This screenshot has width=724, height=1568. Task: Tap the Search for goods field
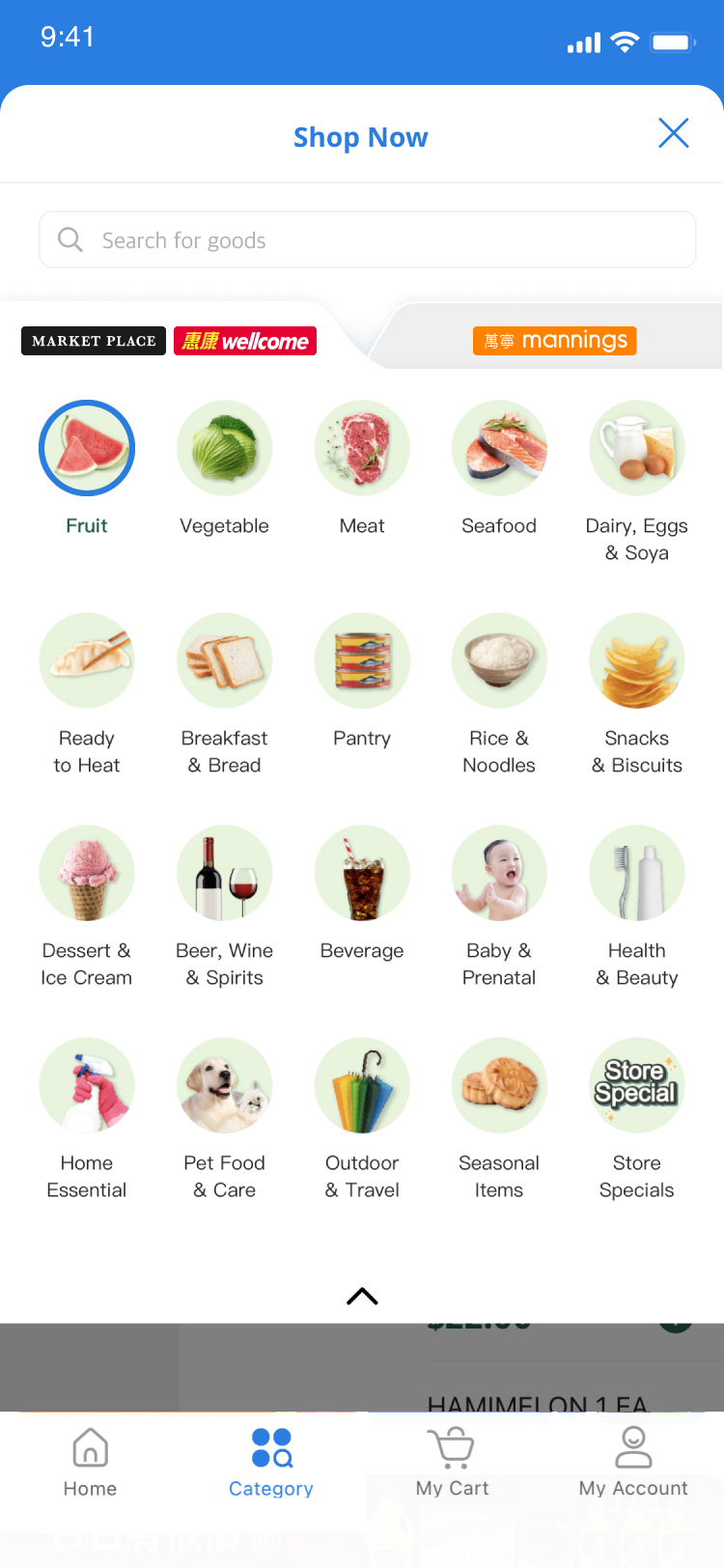click(367, 240)
